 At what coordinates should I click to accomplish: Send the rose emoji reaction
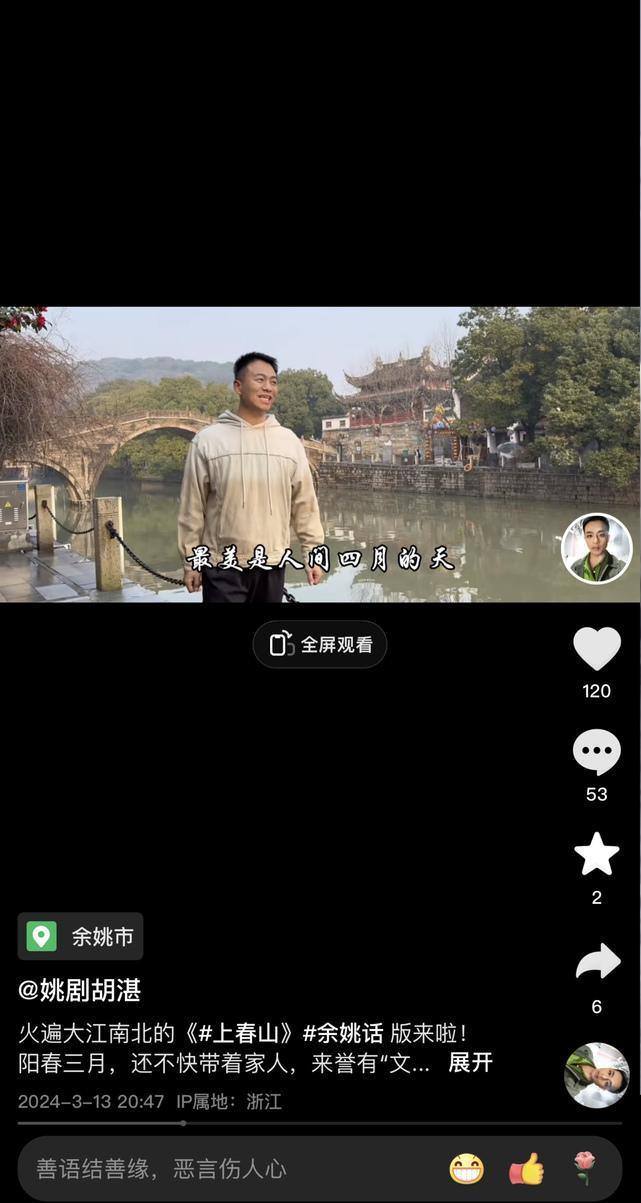[584, 1167]
